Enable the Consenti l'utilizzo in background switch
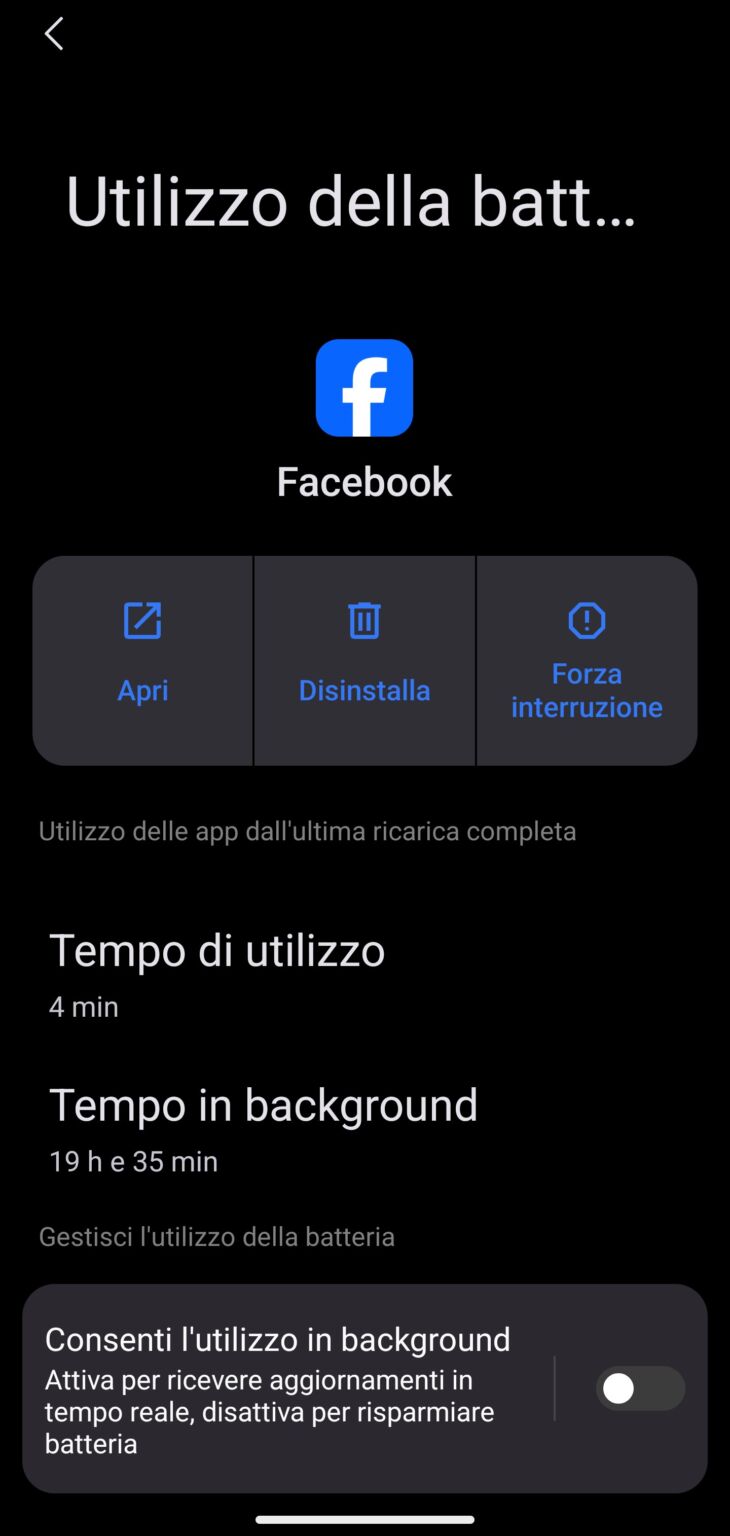Screen dimensions: 730x1536 (640, 1389)
